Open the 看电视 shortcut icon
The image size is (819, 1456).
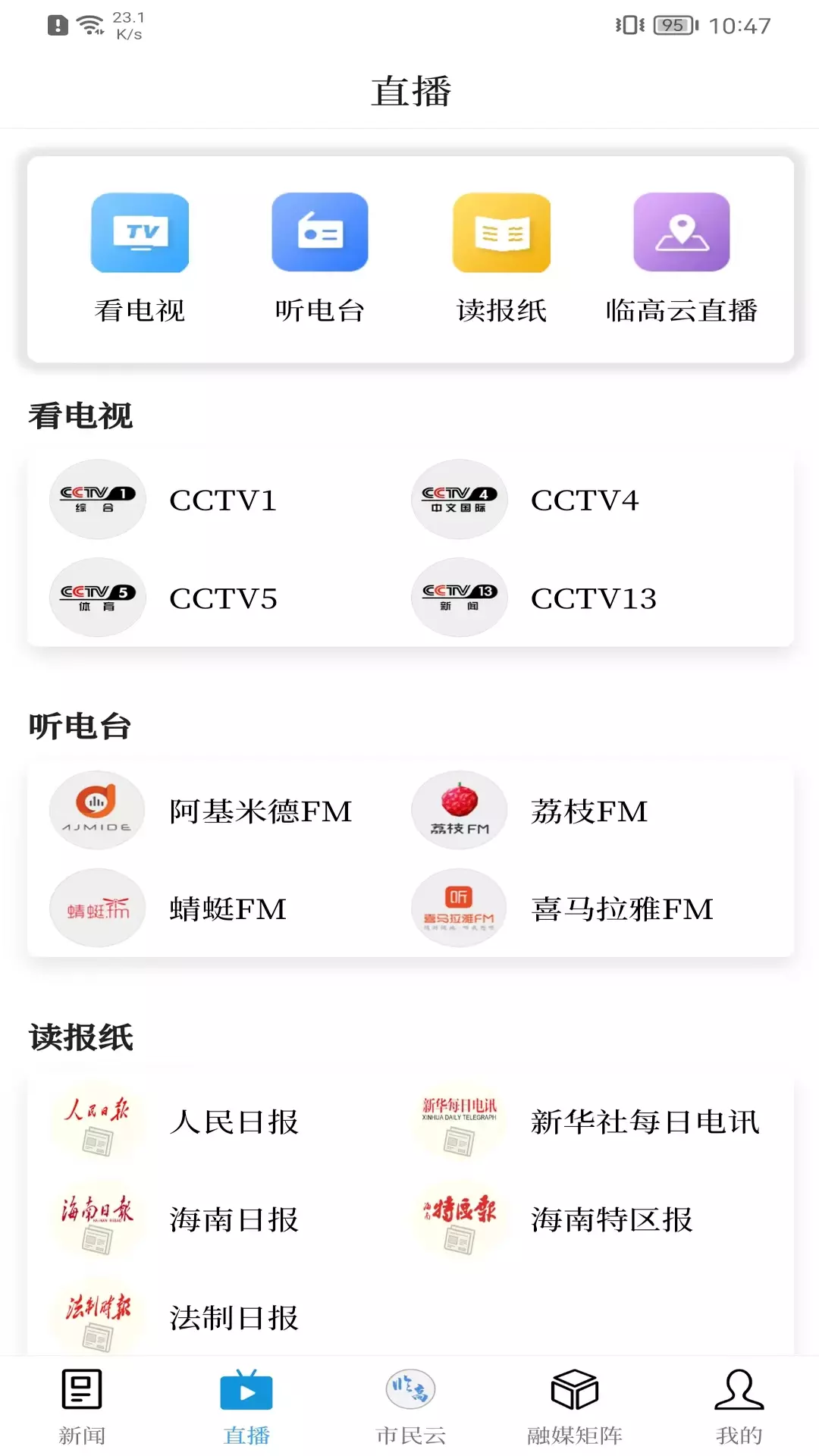[140, 233]
